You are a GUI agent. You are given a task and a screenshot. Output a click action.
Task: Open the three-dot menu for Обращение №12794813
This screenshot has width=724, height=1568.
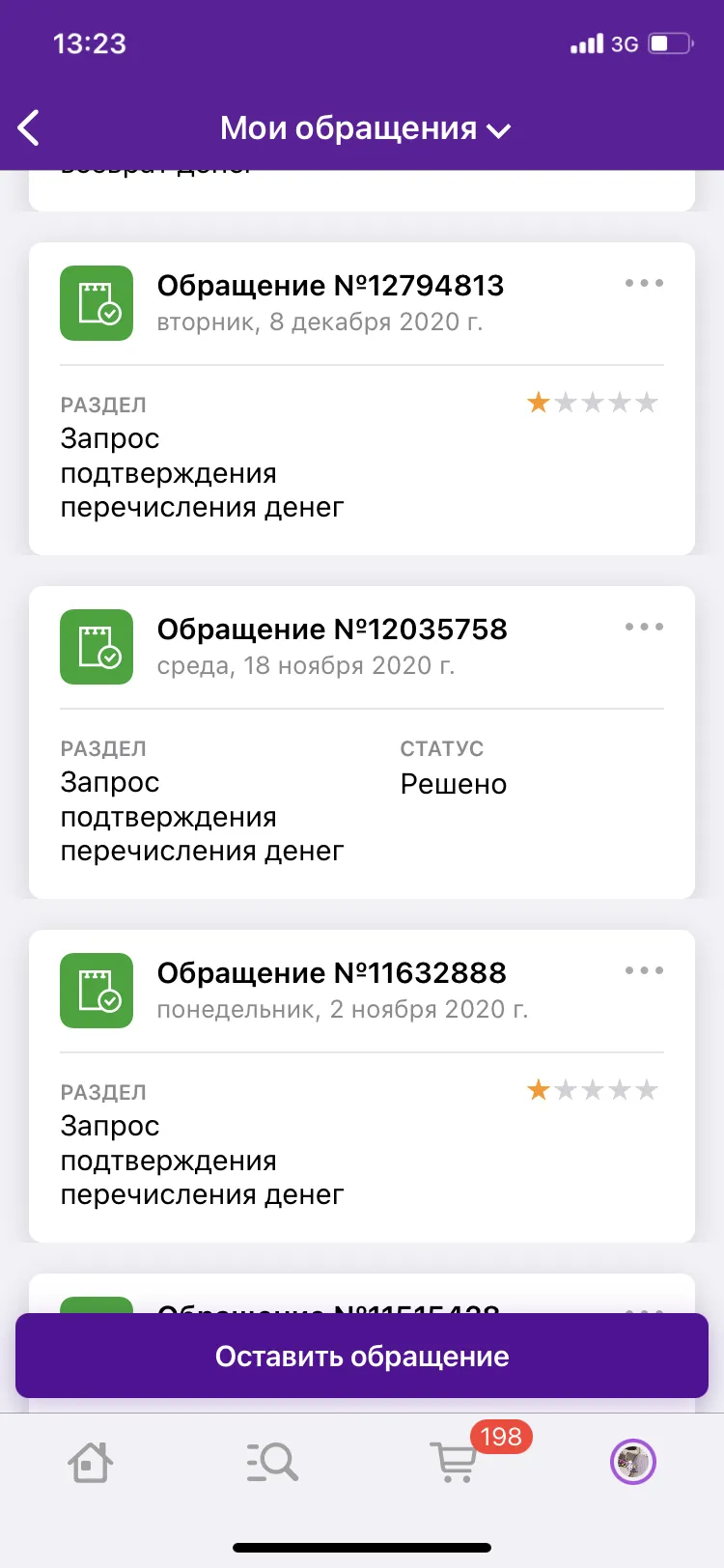(x=644, y=283)
